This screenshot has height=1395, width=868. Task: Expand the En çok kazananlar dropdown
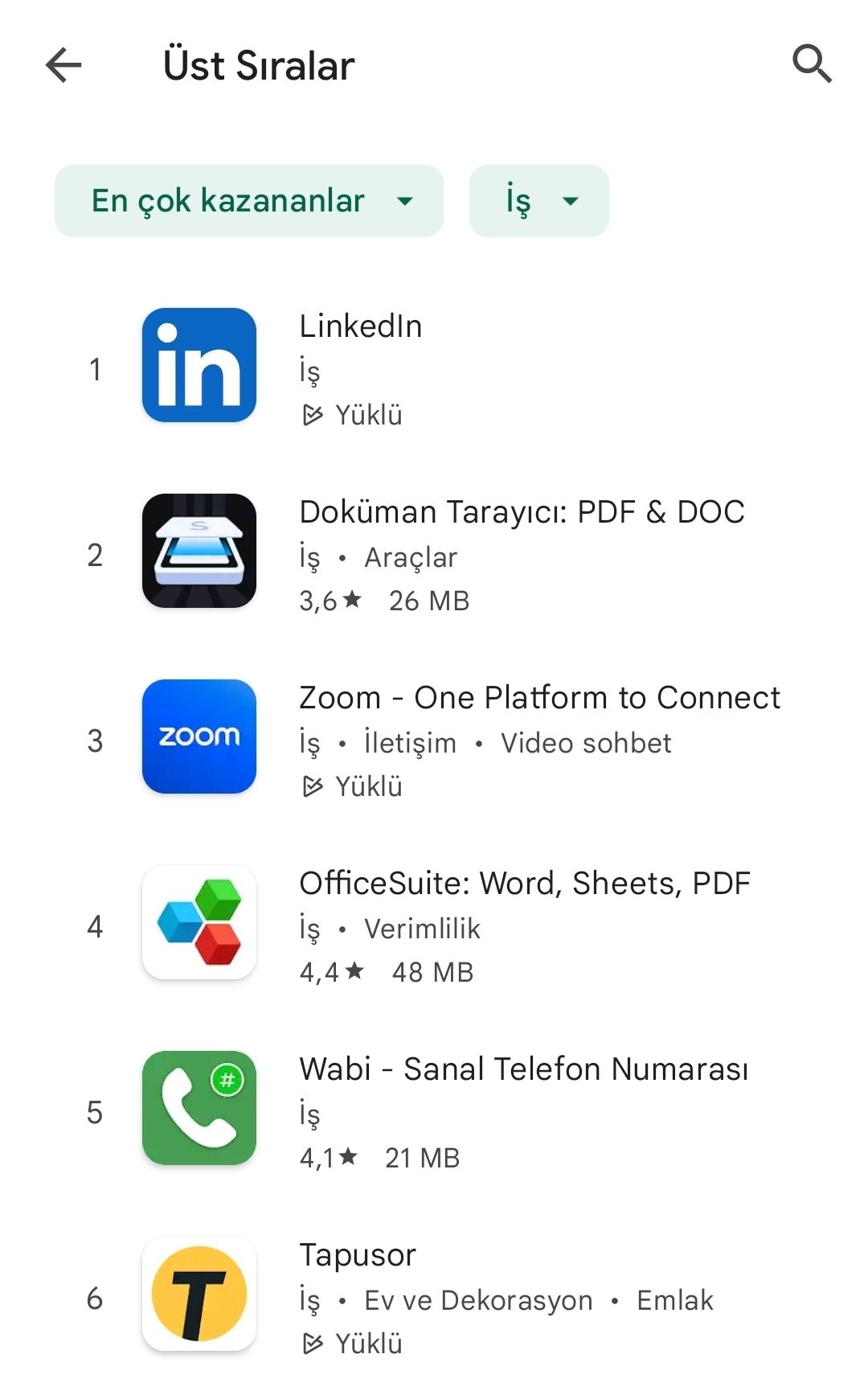click(x=249, y=201)
